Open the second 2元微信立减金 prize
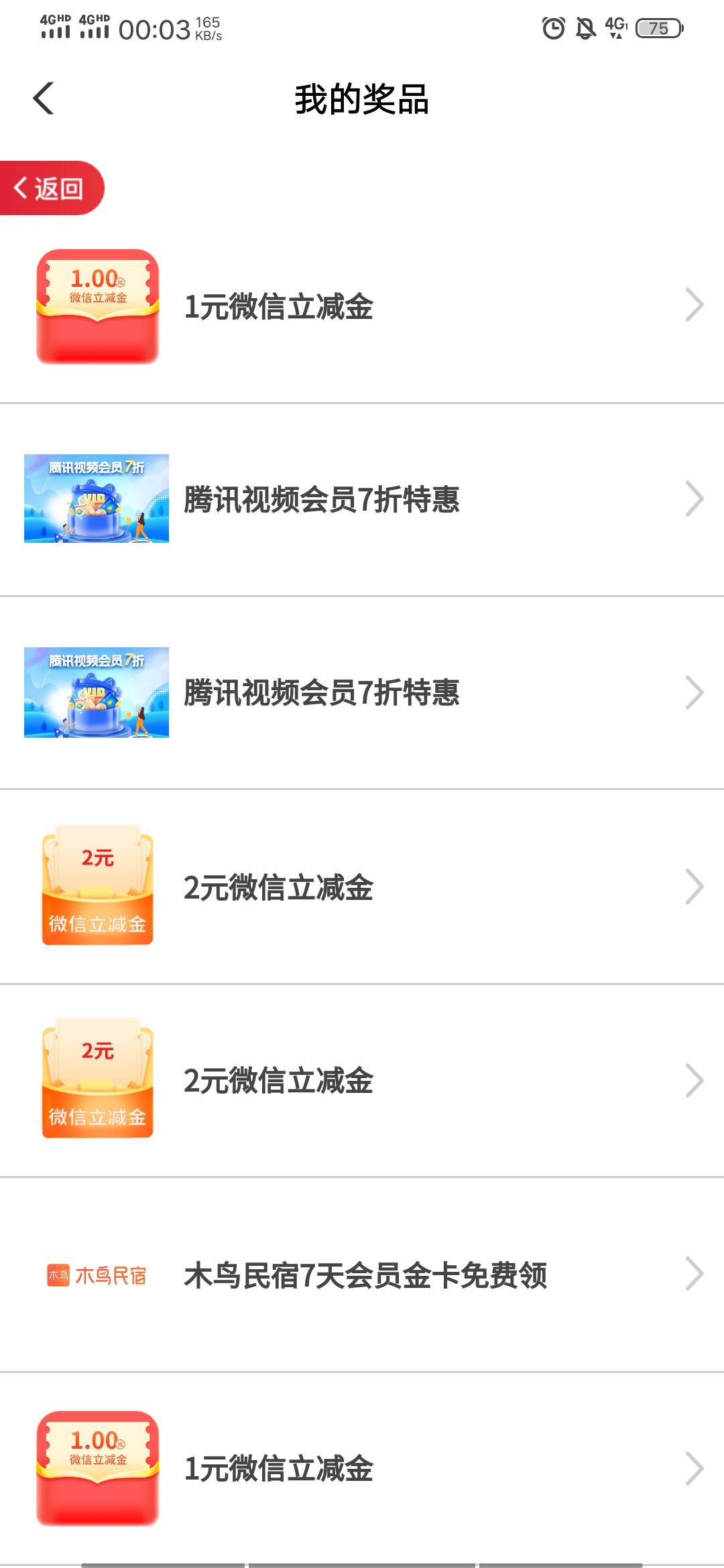 point(362,1080)
